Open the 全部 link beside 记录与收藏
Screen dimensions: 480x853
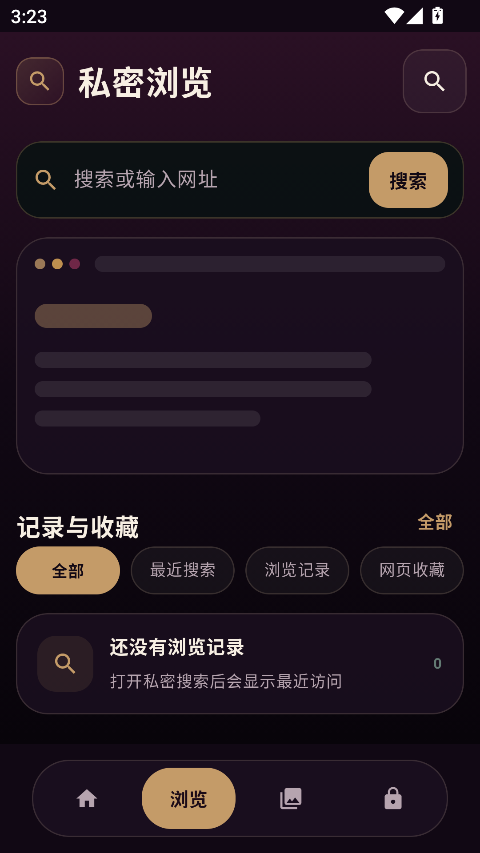click(x=434, y=522)
